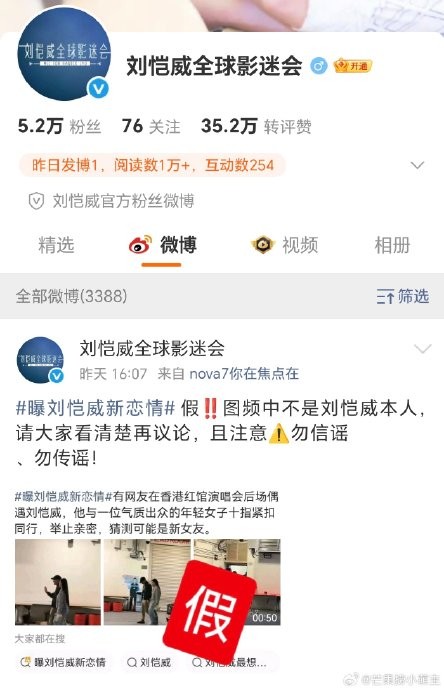Switch to the 视频 tab
The height and width of the screenshot is (690, 444).
tap(284, 245)
